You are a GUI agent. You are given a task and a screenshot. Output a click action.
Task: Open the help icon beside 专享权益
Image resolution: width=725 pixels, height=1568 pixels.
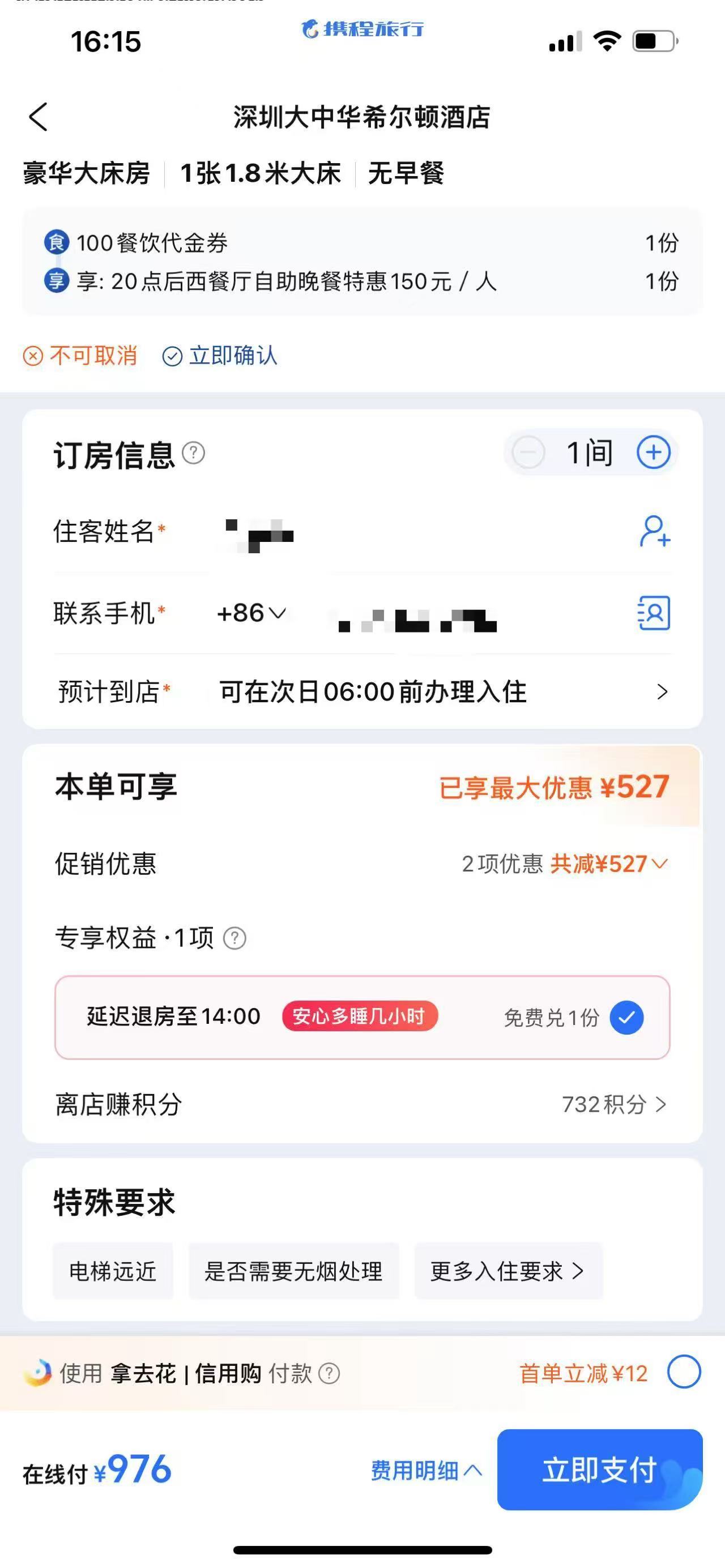[234, 938]
